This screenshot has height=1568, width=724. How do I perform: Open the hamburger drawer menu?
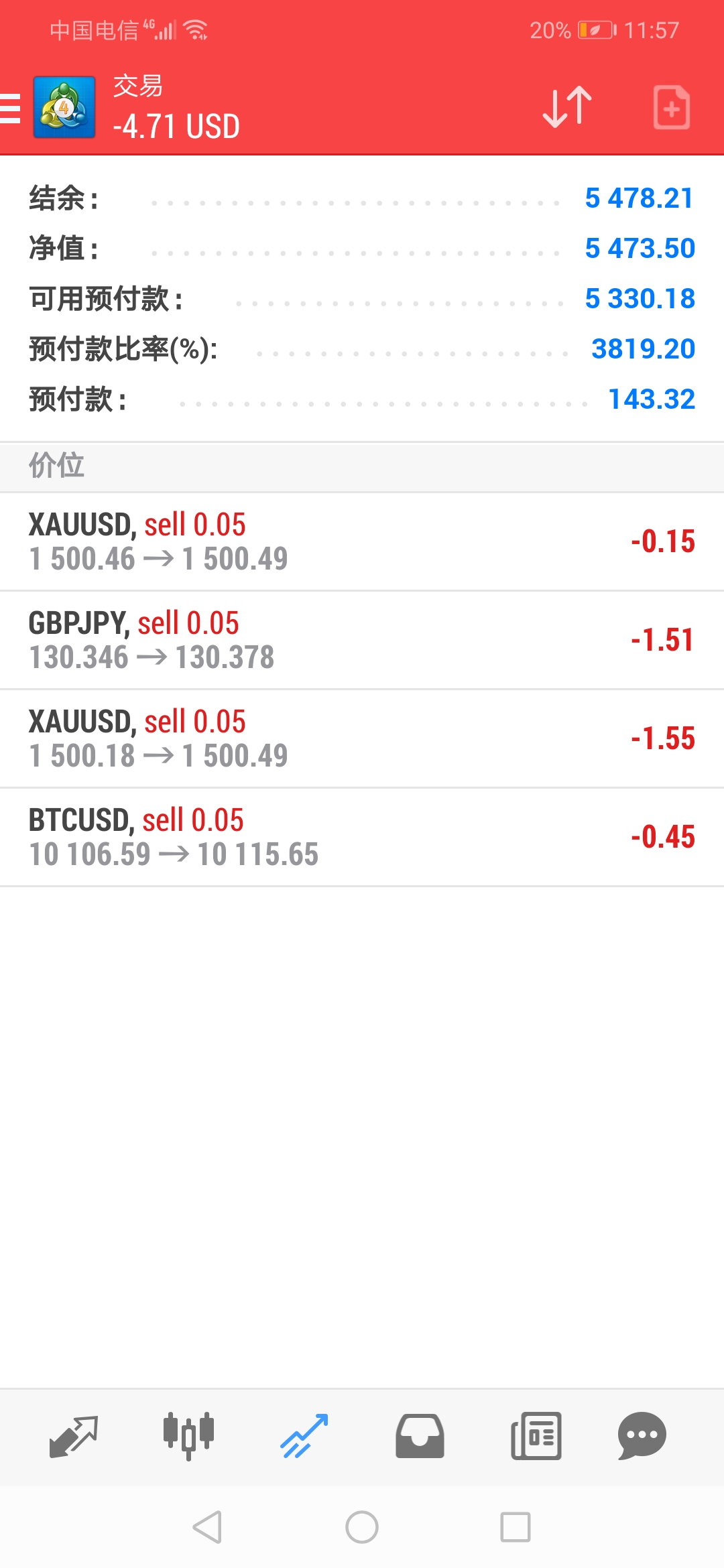10,108
